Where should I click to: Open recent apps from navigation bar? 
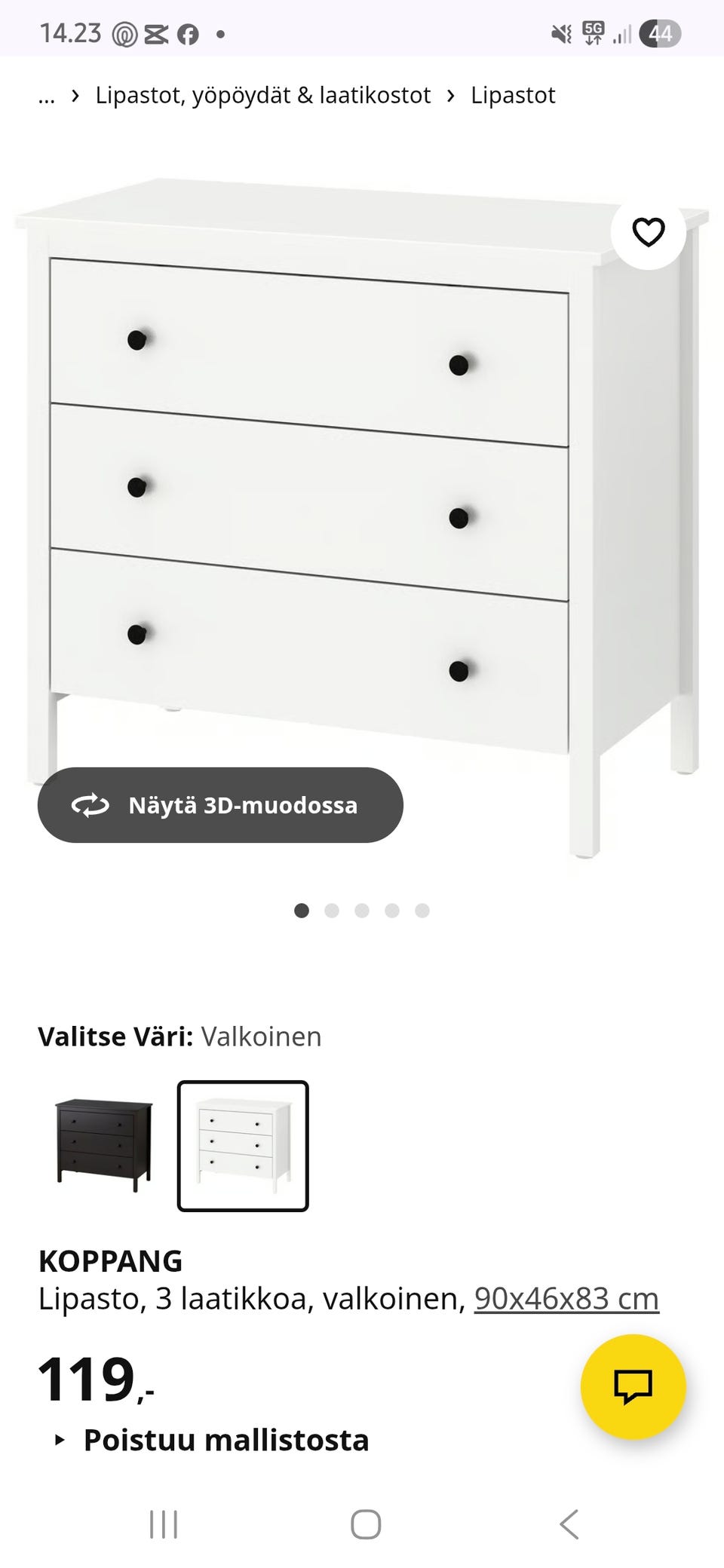click(163, 1523)
